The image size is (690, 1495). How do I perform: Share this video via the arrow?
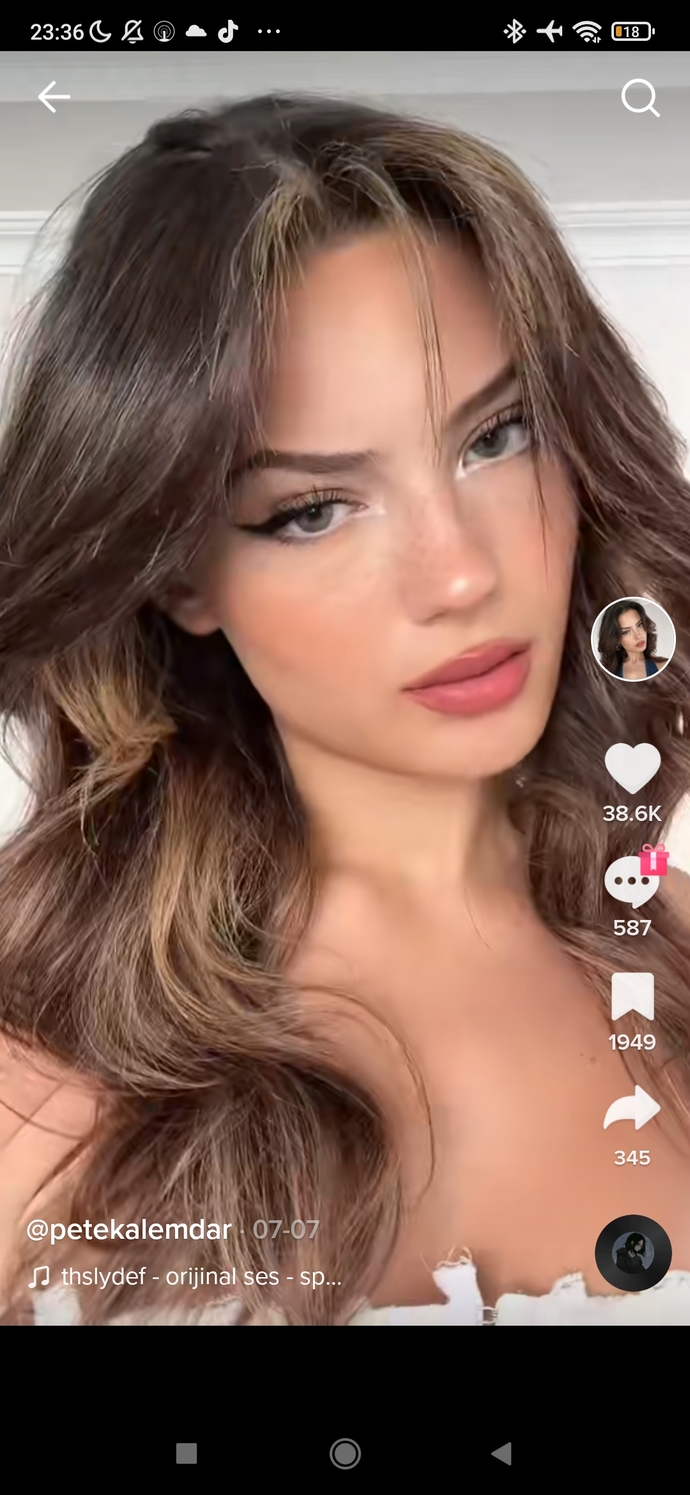click(x=632, y=1112)
